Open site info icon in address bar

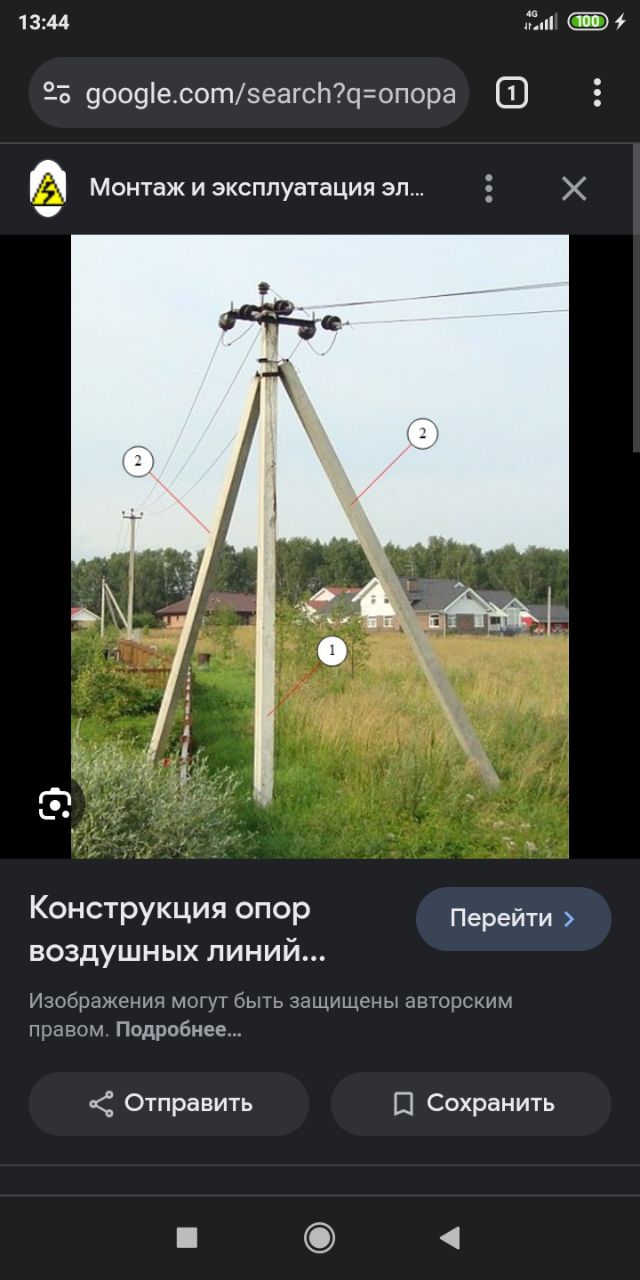[57, 93]
